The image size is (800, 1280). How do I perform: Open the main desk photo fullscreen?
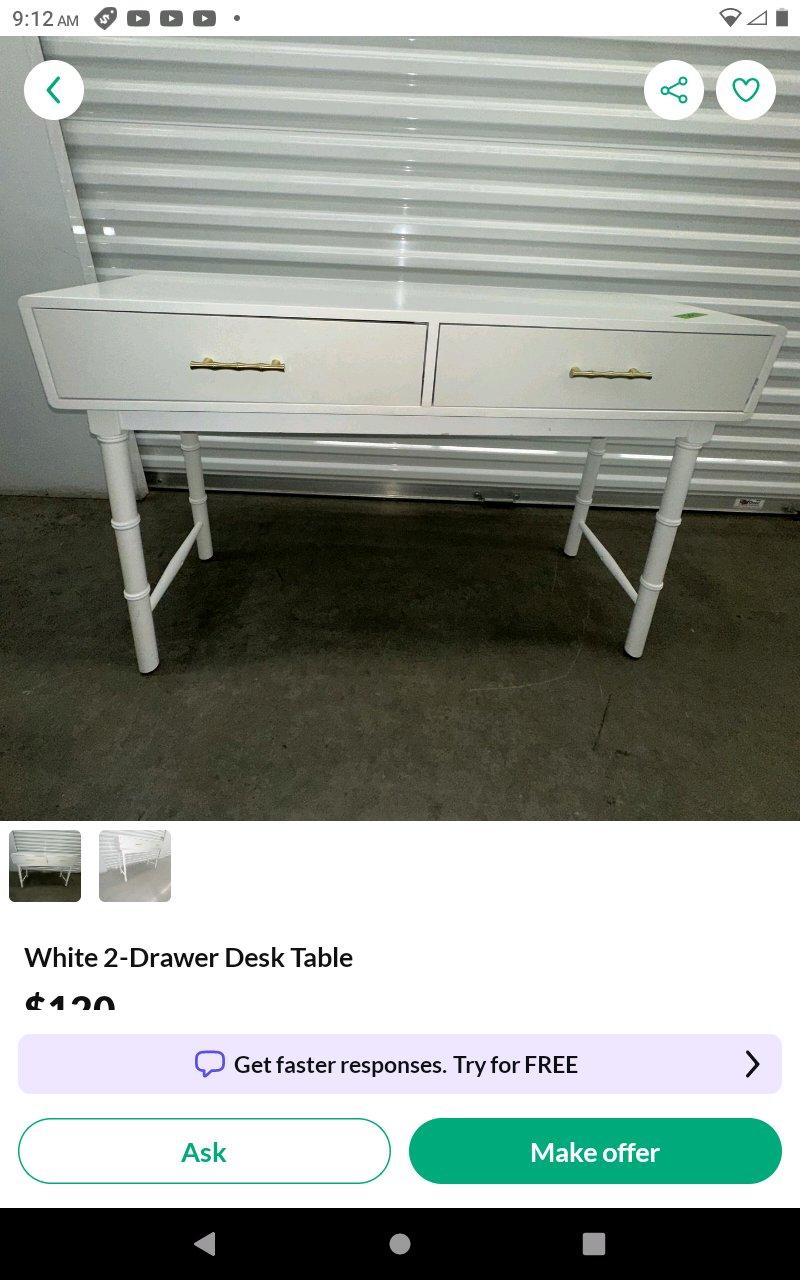[x=400, y=450]
